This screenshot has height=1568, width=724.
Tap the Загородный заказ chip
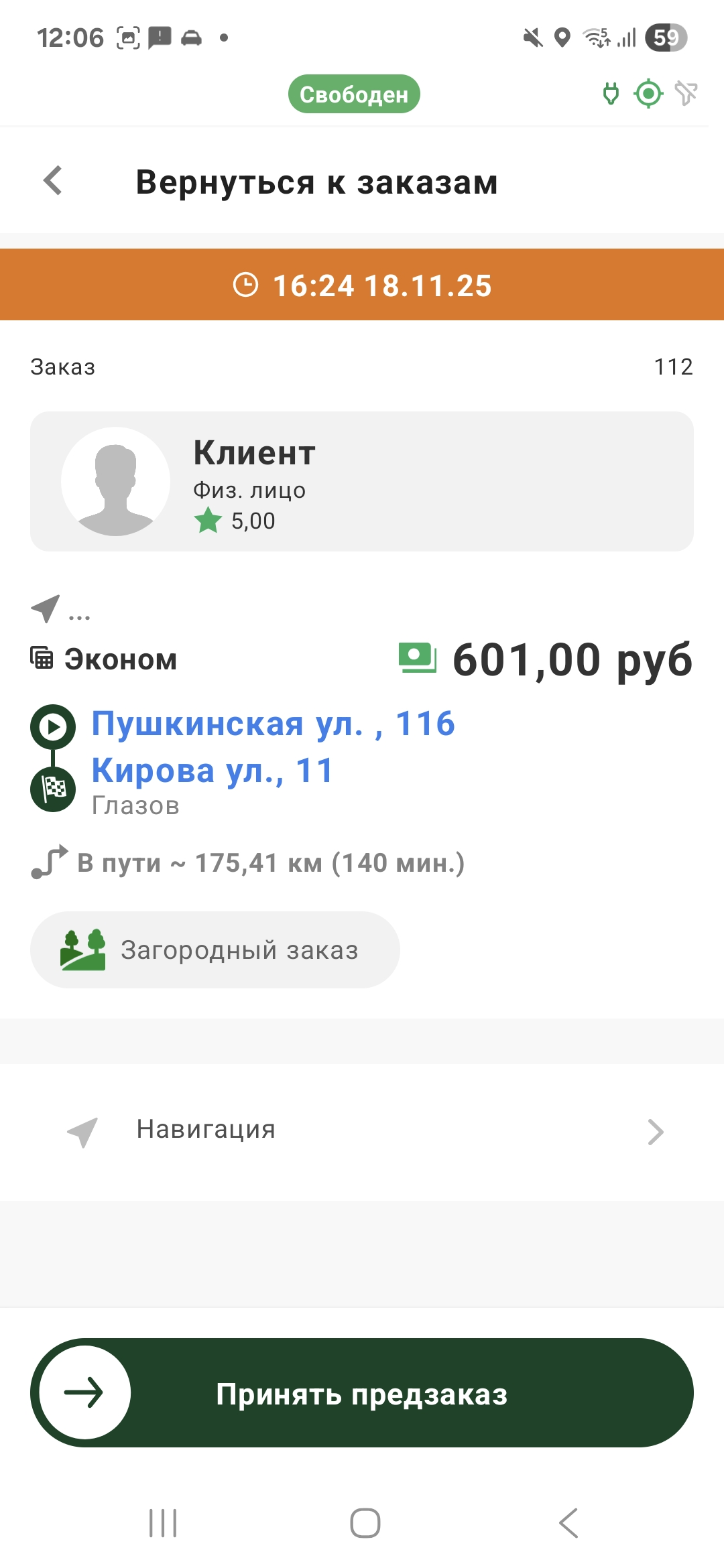point(215,950)
